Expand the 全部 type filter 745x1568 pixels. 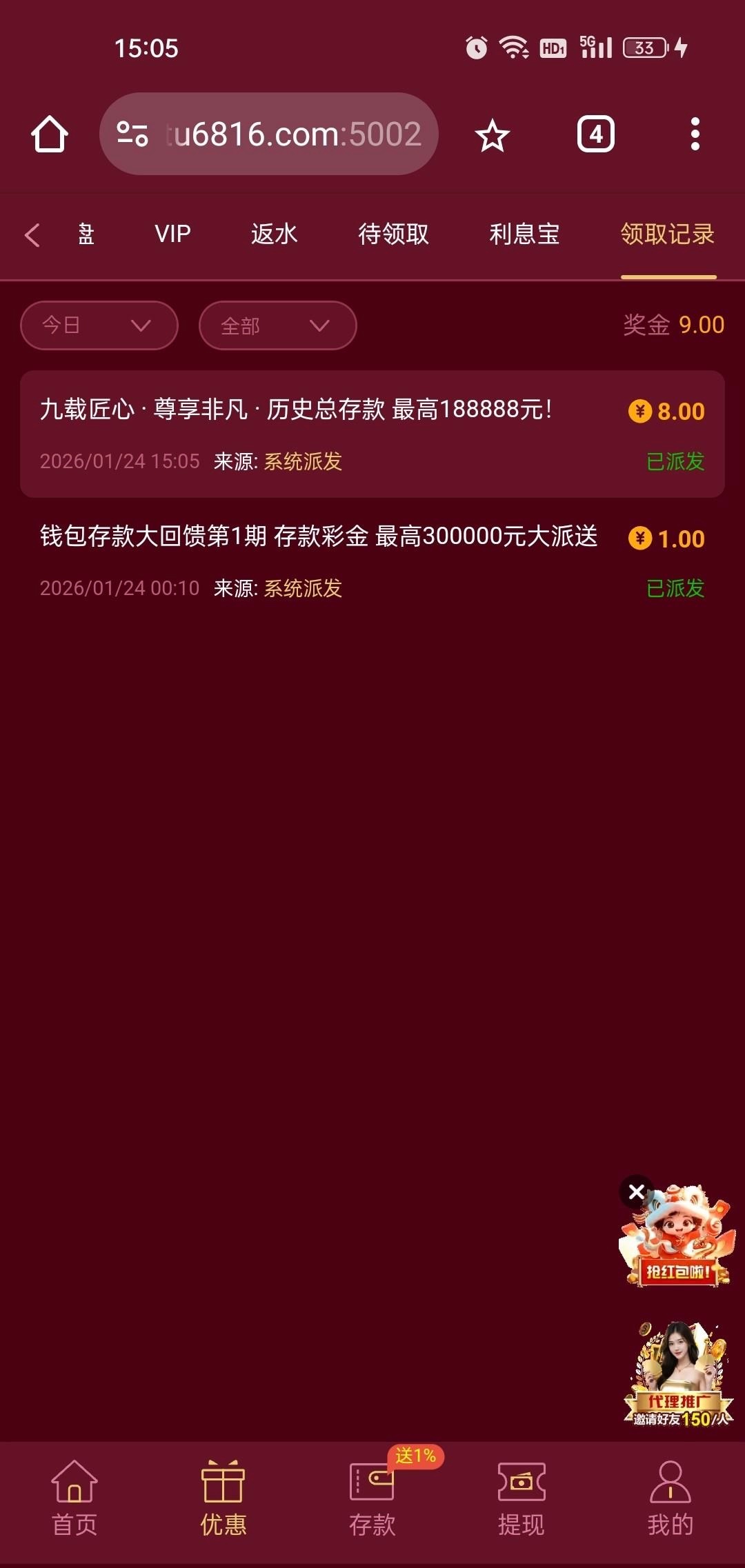[277, 325]
